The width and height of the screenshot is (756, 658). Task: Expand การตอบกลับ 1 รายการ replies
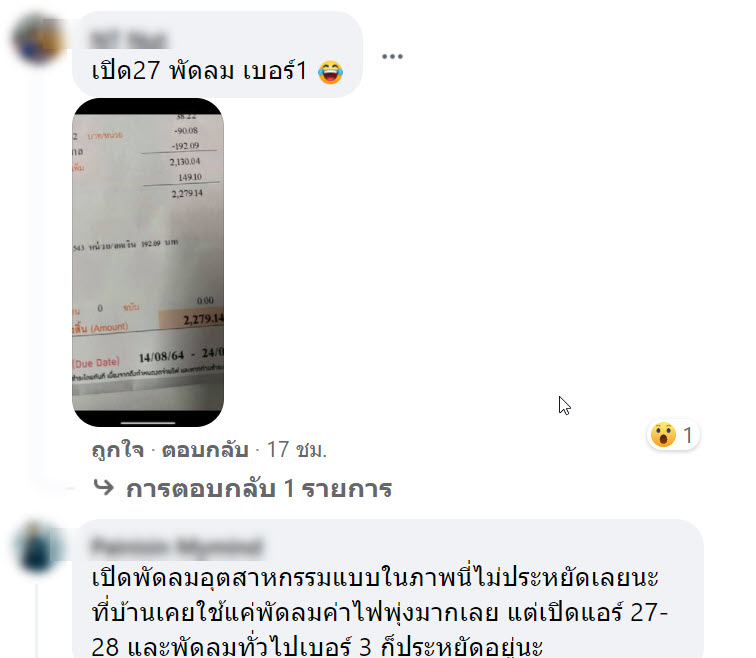pos(257,489)
